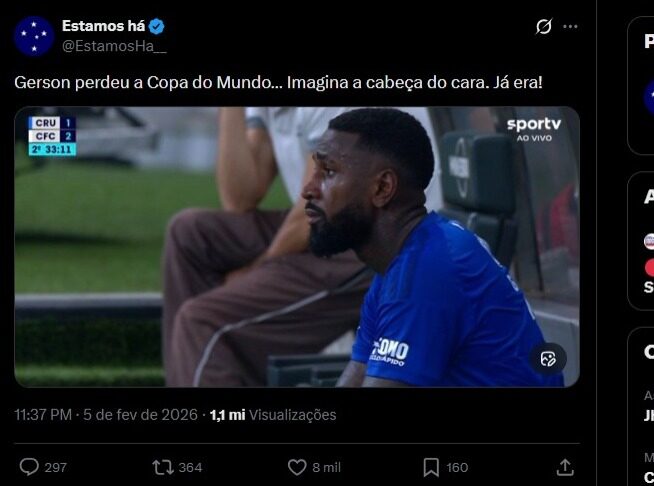Image resolution: width=654 pixels, height=486 pixels.
Task: Open the @EstamosHa__ account name link
Action: click(114, 45)
